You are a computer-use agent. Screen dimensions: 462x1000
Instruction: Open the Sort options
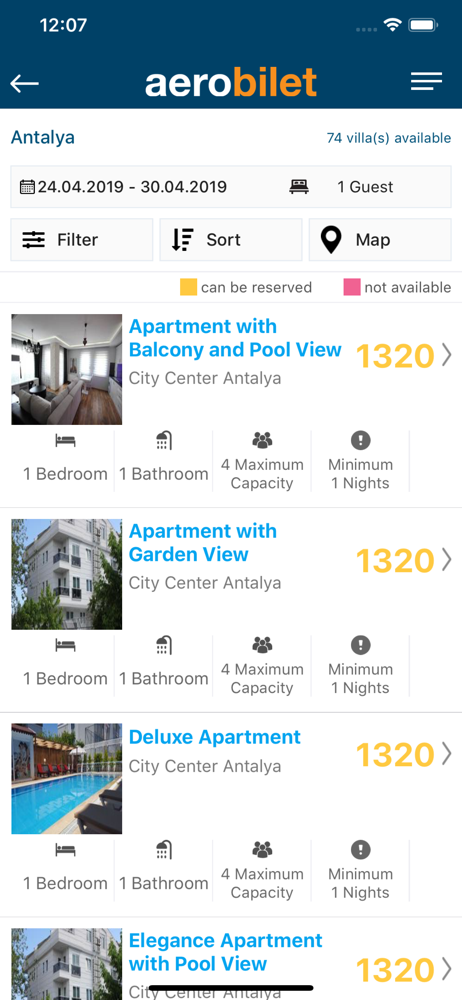click(230, 240)
